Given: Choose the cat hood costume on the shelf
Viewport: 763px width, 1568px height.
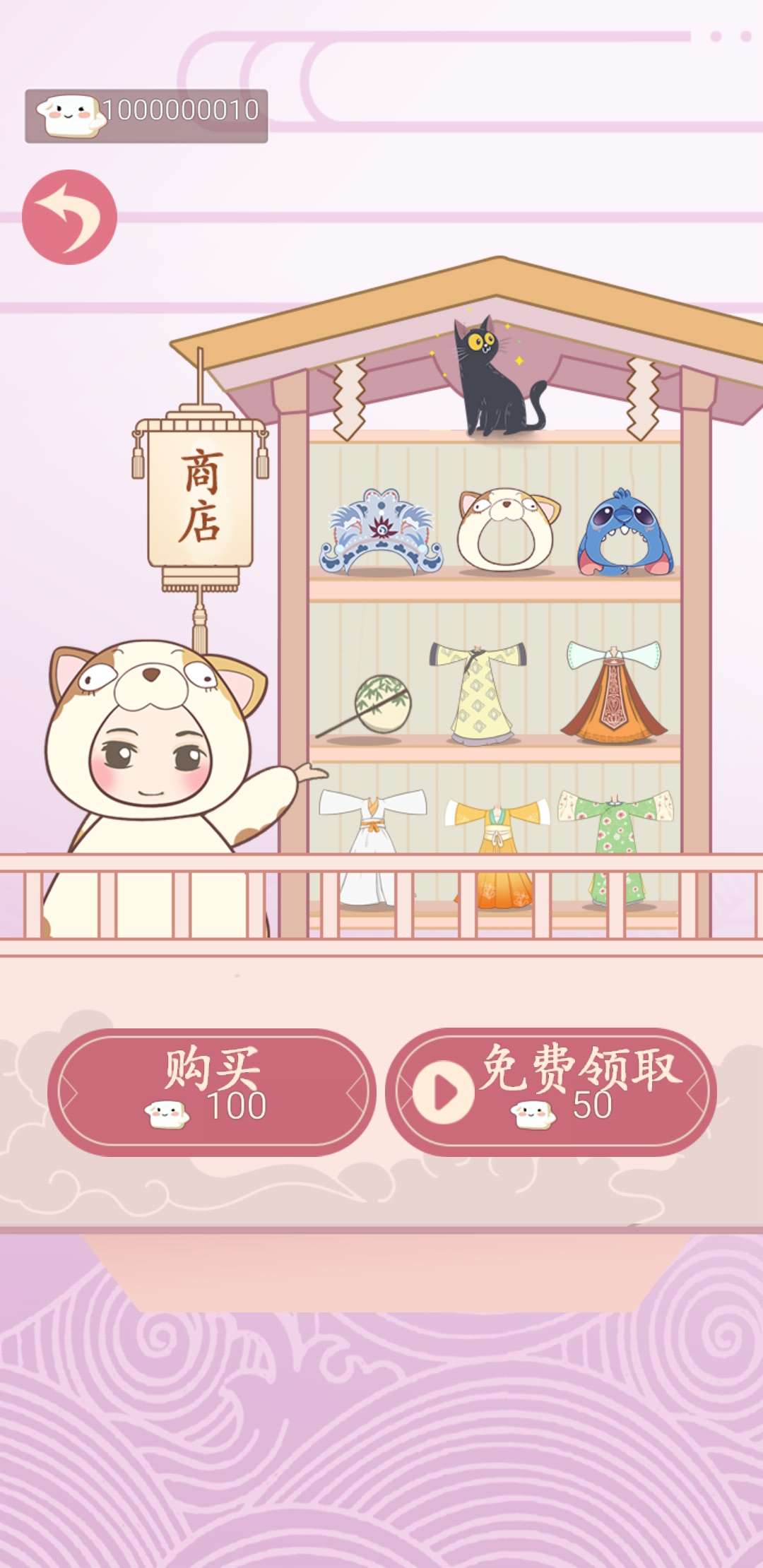Looking at the screenshot, I should tap(507, 531).
